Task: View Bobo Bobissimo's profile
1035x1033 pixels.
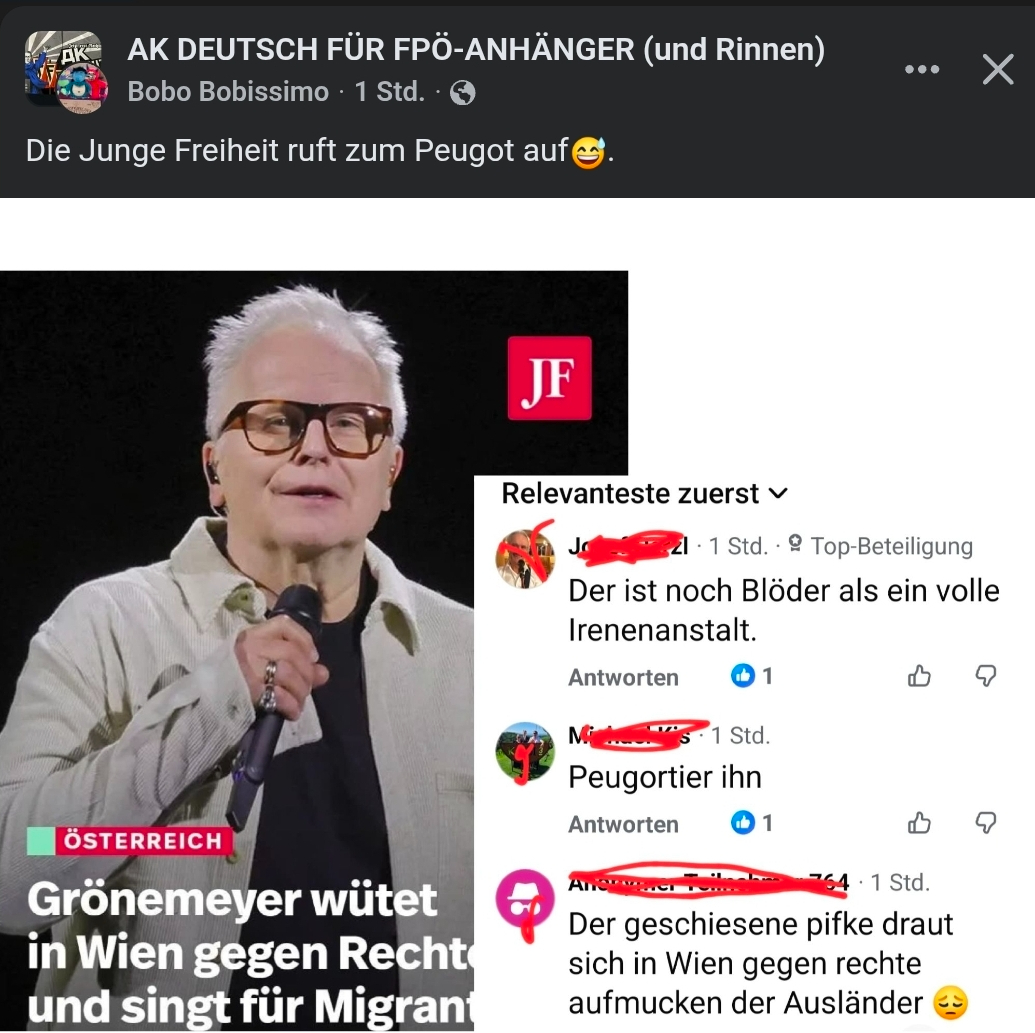Action: (x=228, y=92)
